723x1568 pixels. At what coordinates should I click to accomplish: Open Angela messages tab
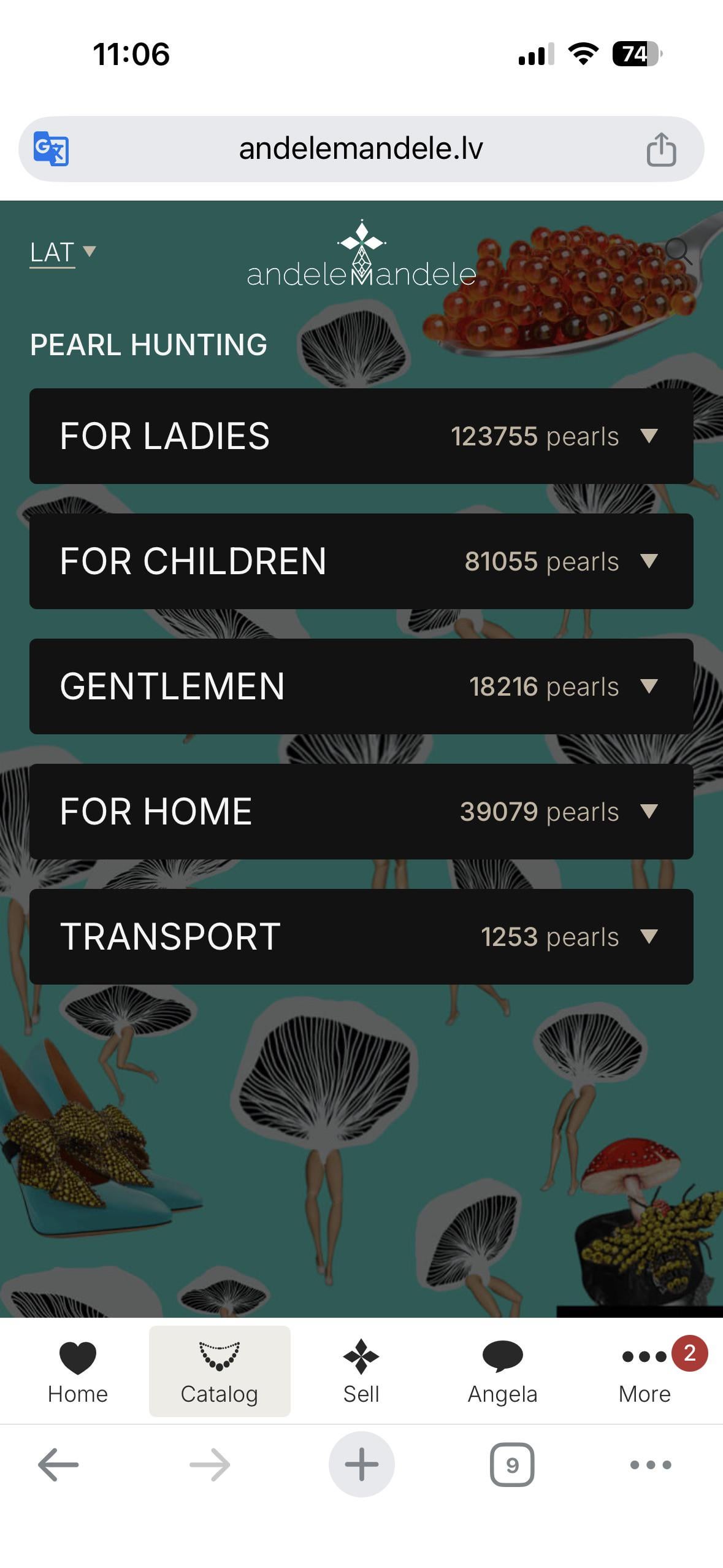coord(502,1372)
